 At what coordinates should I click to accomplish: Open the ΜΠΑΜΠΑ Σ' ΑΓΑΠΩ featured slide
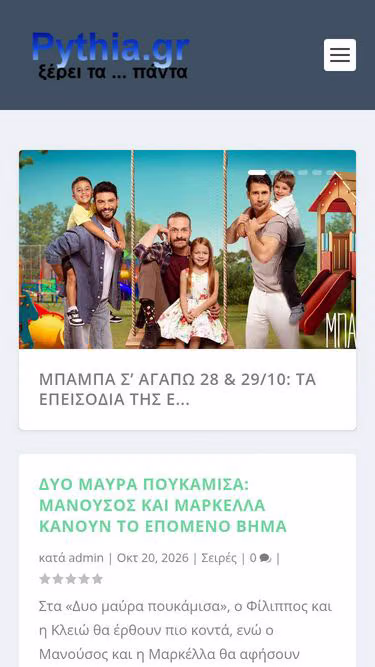point(188,249)
